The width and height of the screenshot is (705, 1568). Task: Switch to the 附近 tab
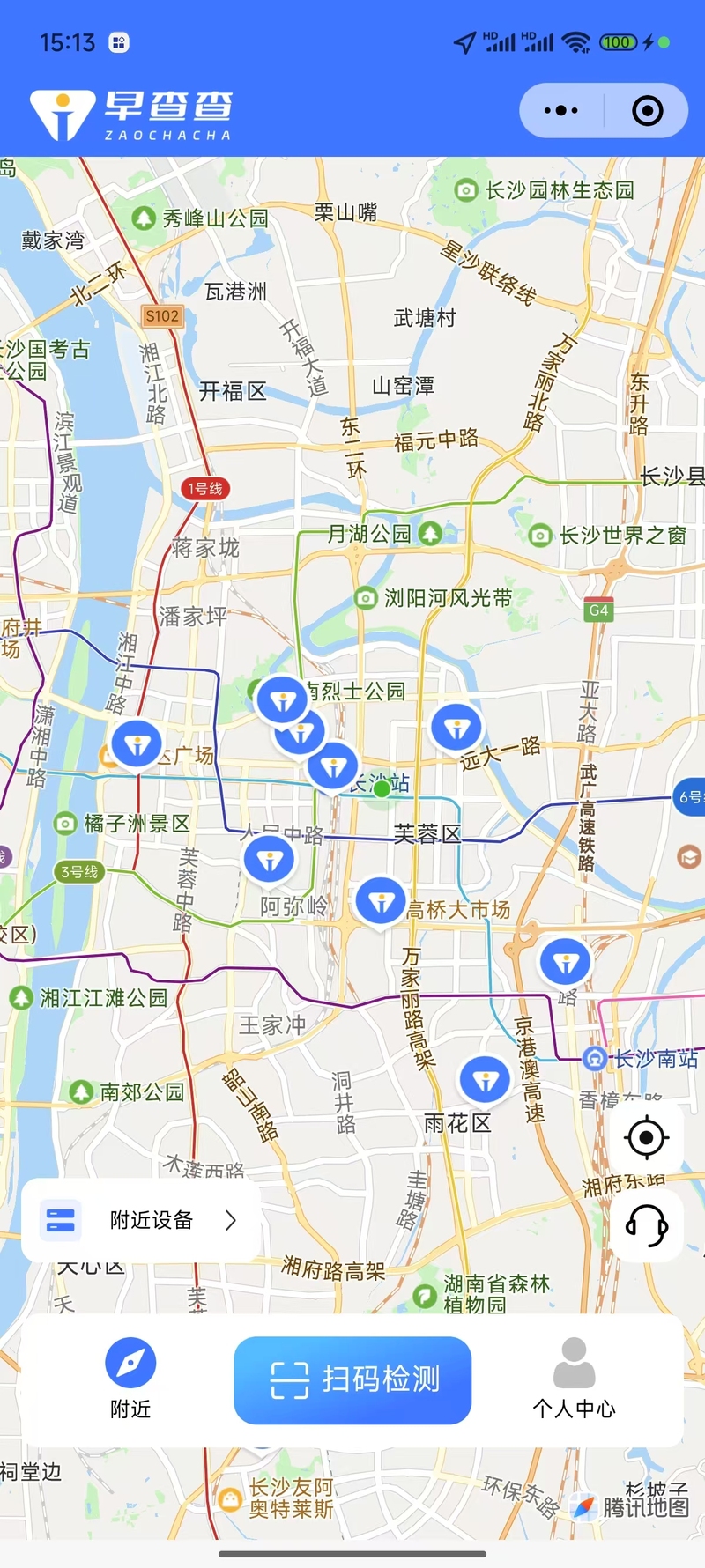[130, 1379]
